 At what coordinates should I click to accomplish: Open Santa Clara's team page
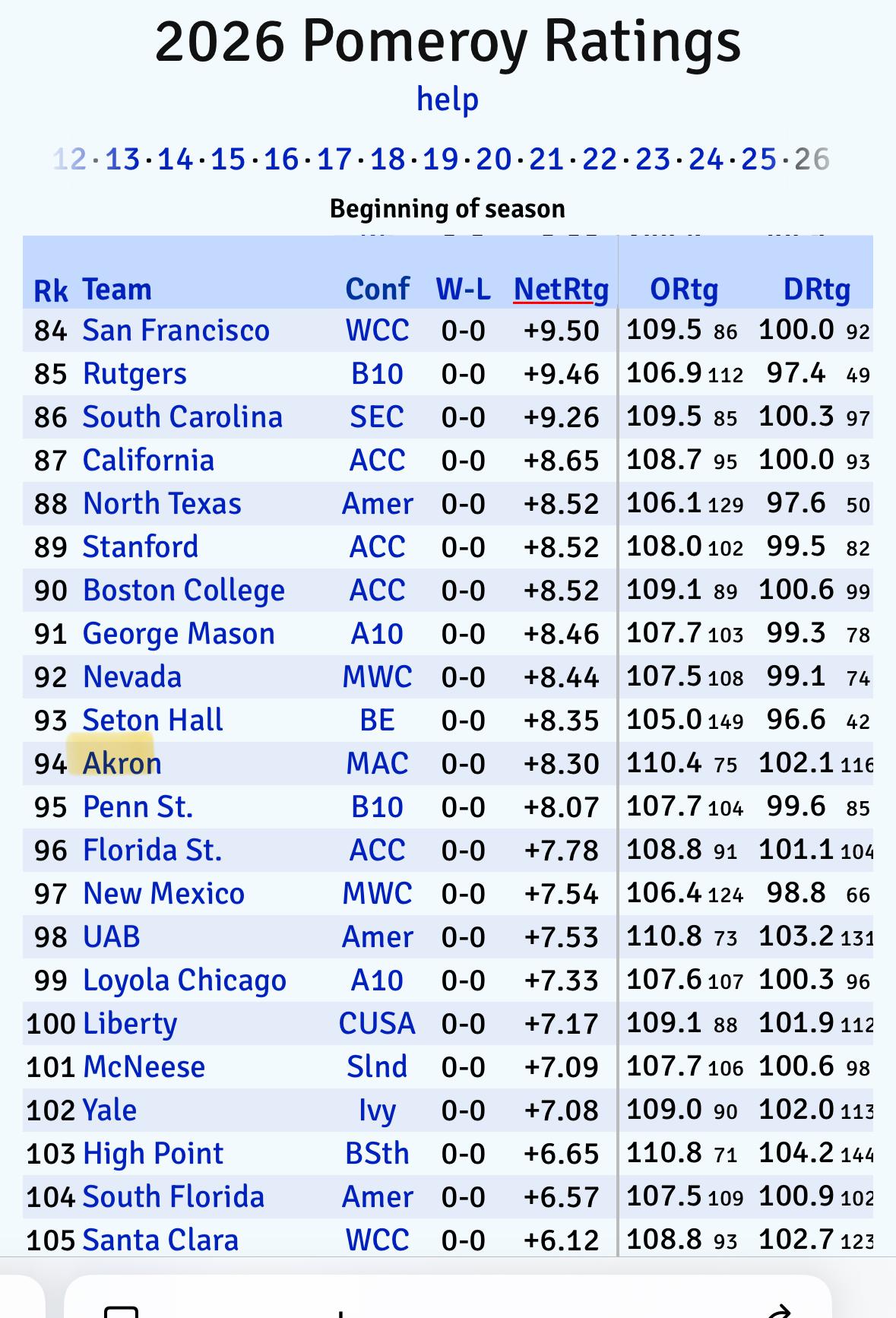click(160, 1240)
